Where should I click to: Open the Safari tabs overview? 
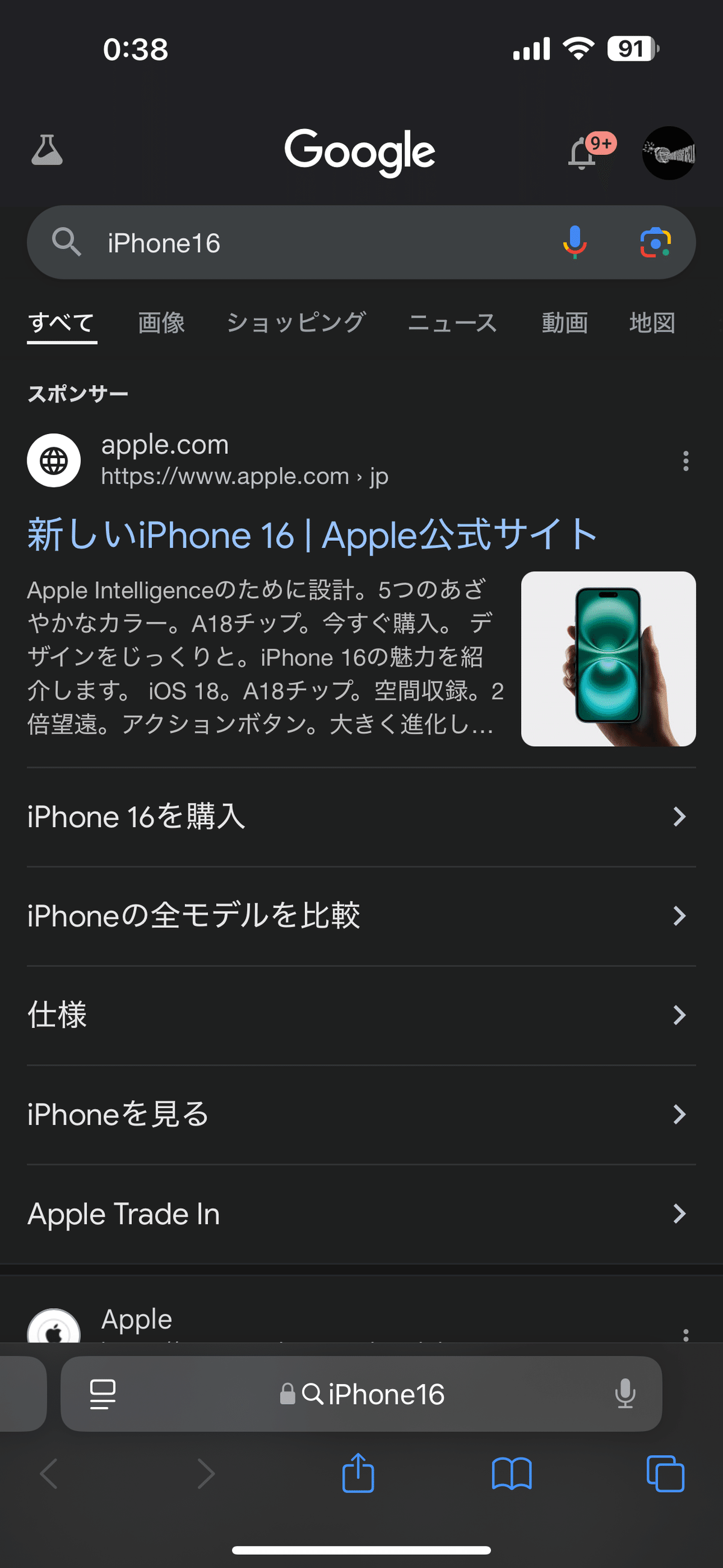pos(665,1473)
